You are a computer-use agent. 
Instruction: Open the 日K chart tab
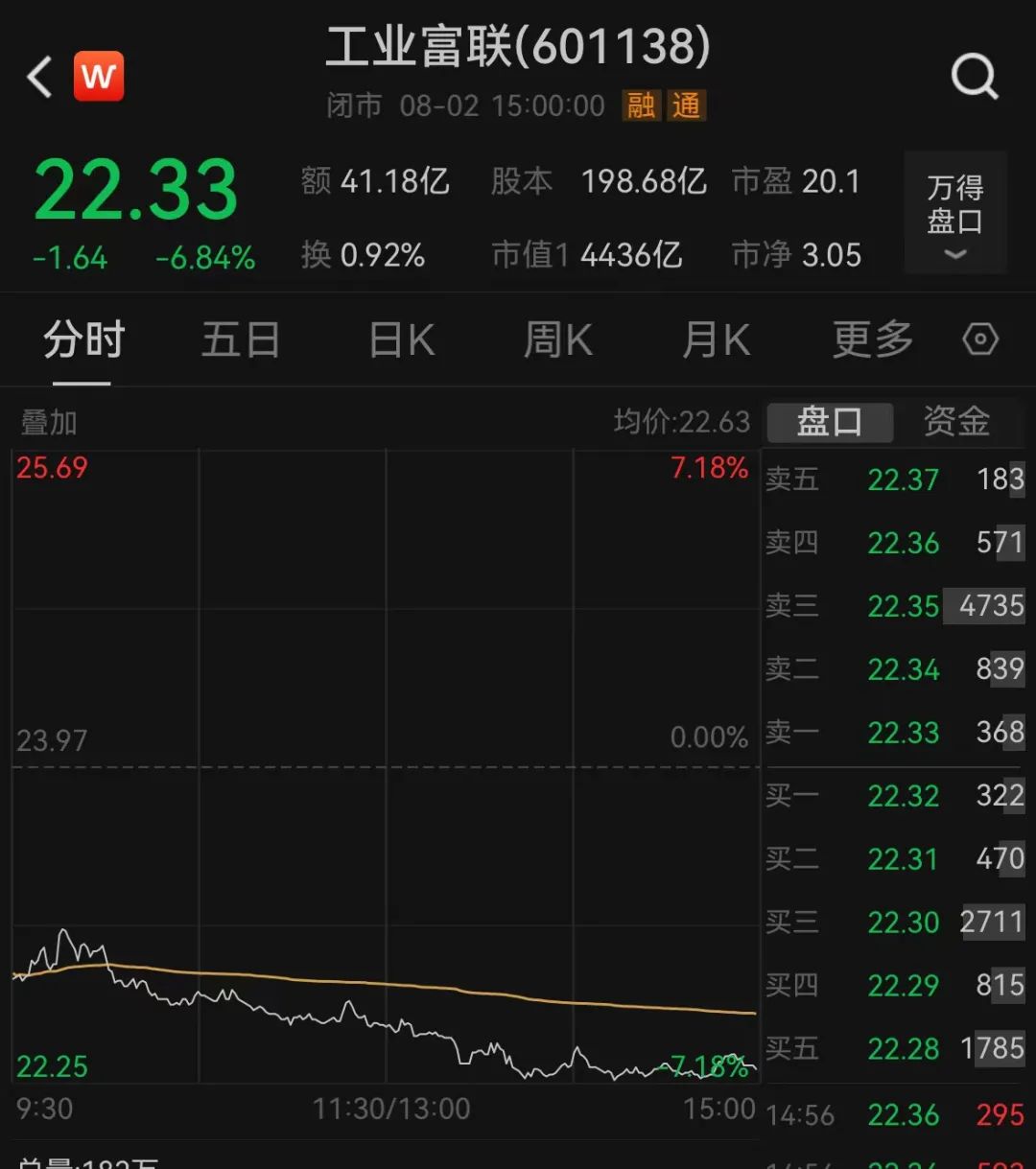pos(402,339)
